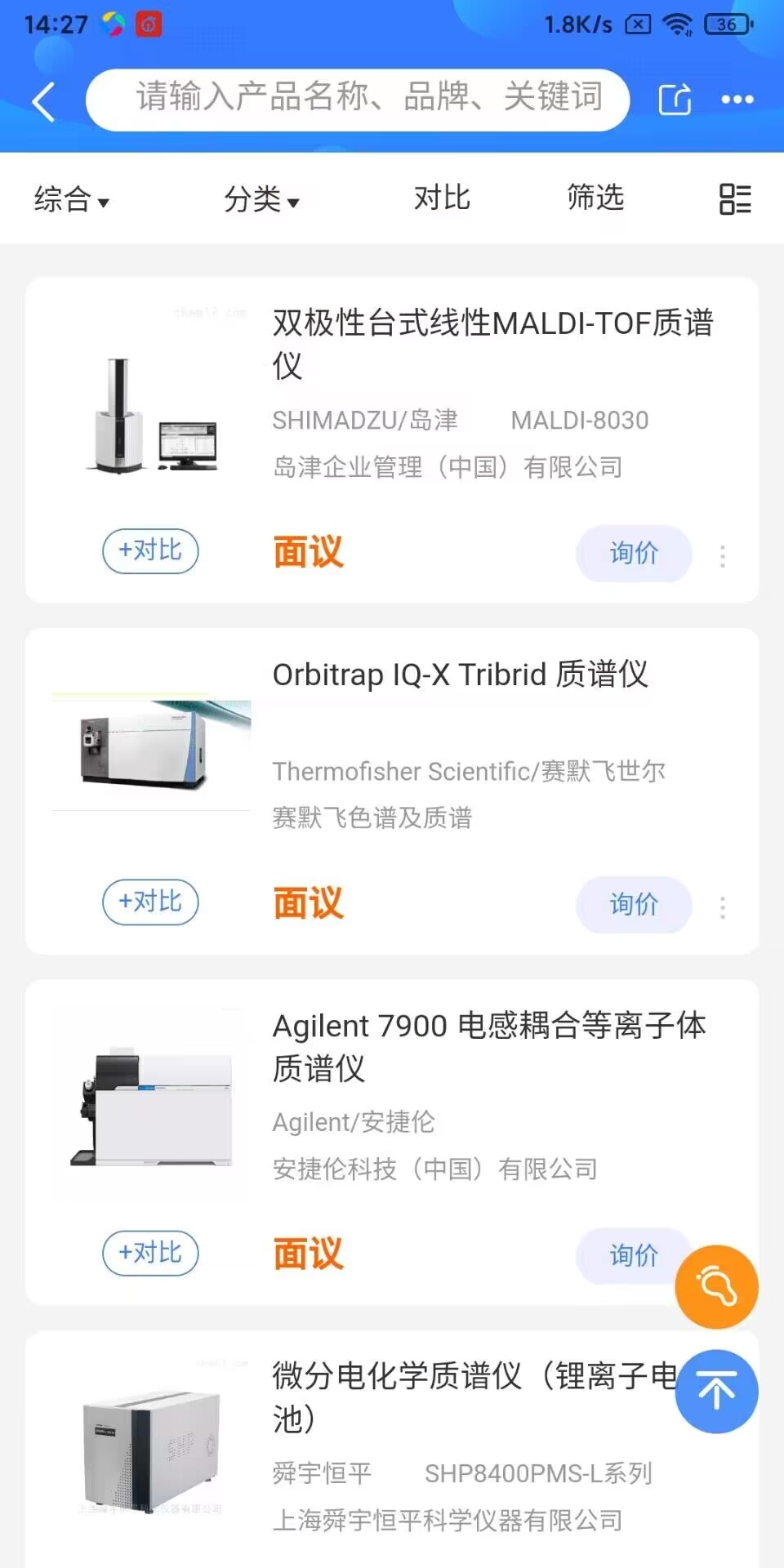
Task: Expand the 分类 category dropdown
Action: tap(261, 198)
